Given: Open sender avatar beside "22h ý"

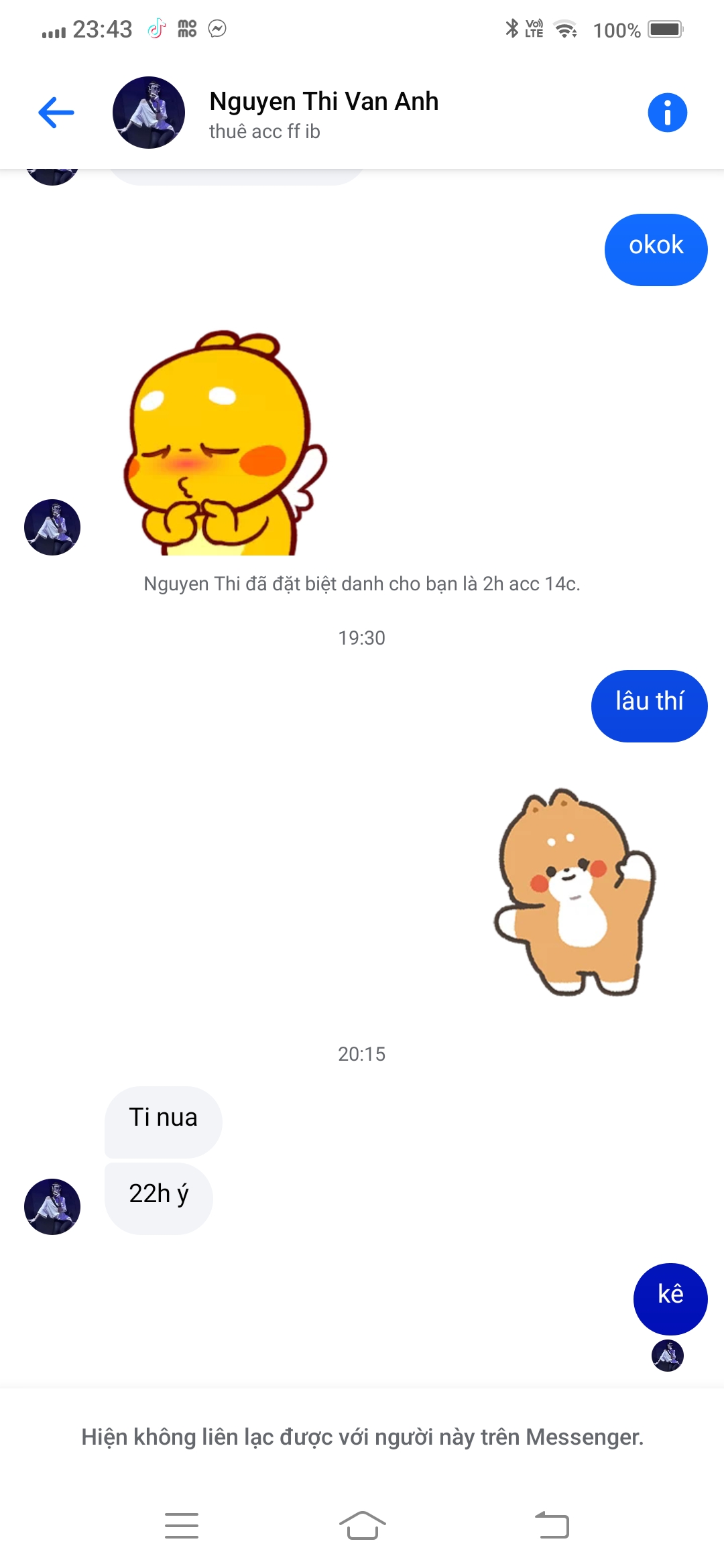Looking at the screenshot, I should (52, 1206).
